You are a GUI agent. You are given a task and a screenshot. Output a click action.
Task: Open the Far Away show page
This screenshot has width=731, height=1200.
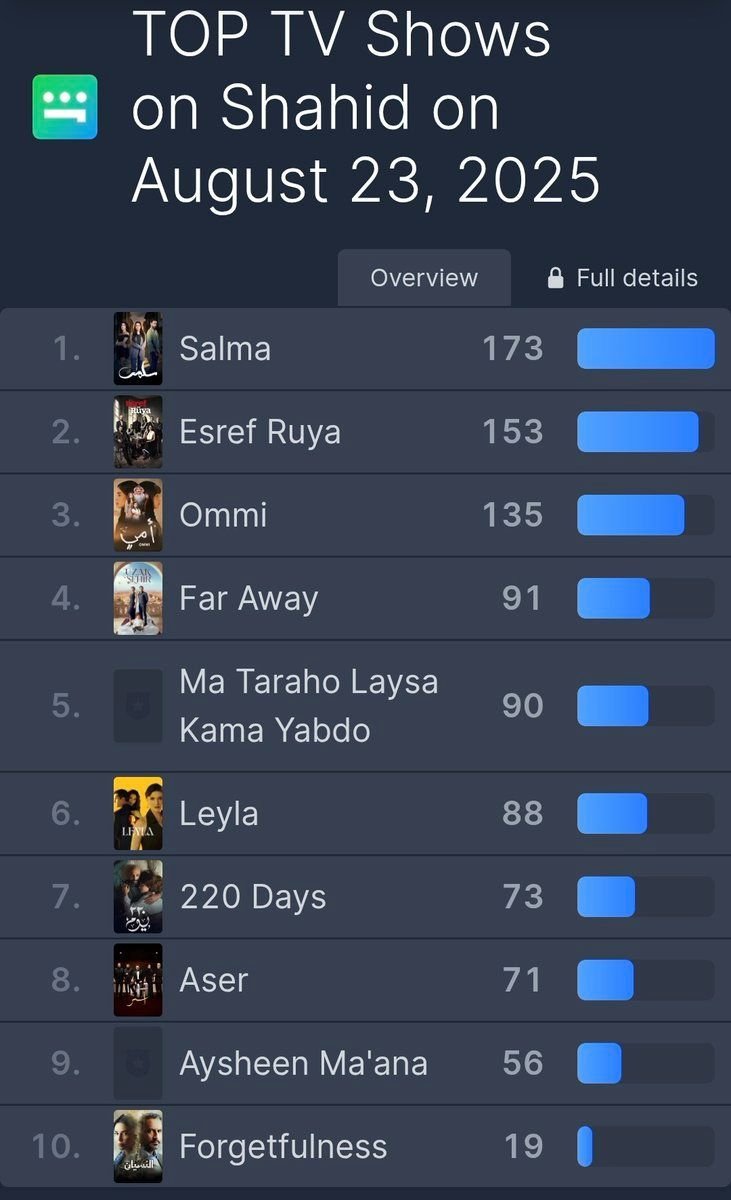(x=249, y=598)
